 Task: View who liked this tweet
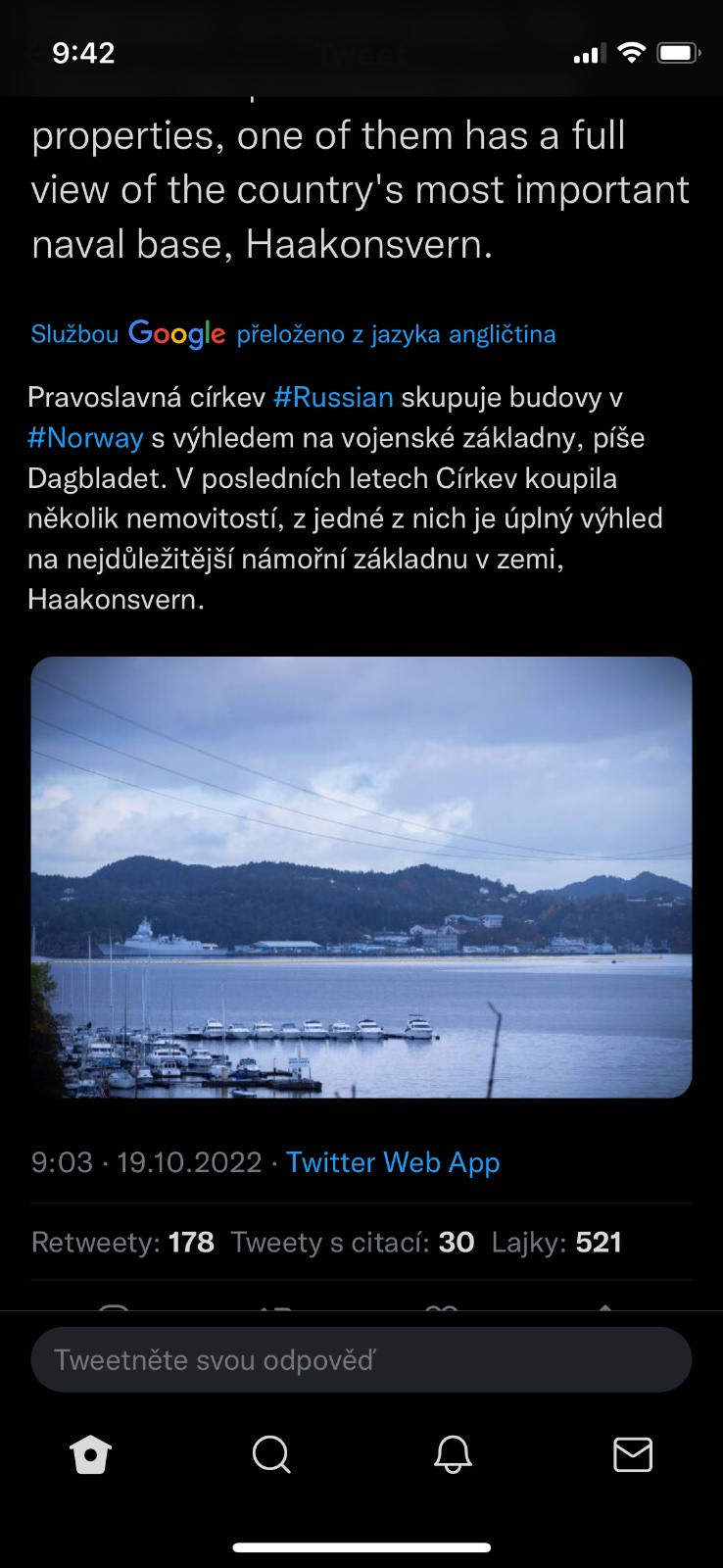(x=556, y=1243)
